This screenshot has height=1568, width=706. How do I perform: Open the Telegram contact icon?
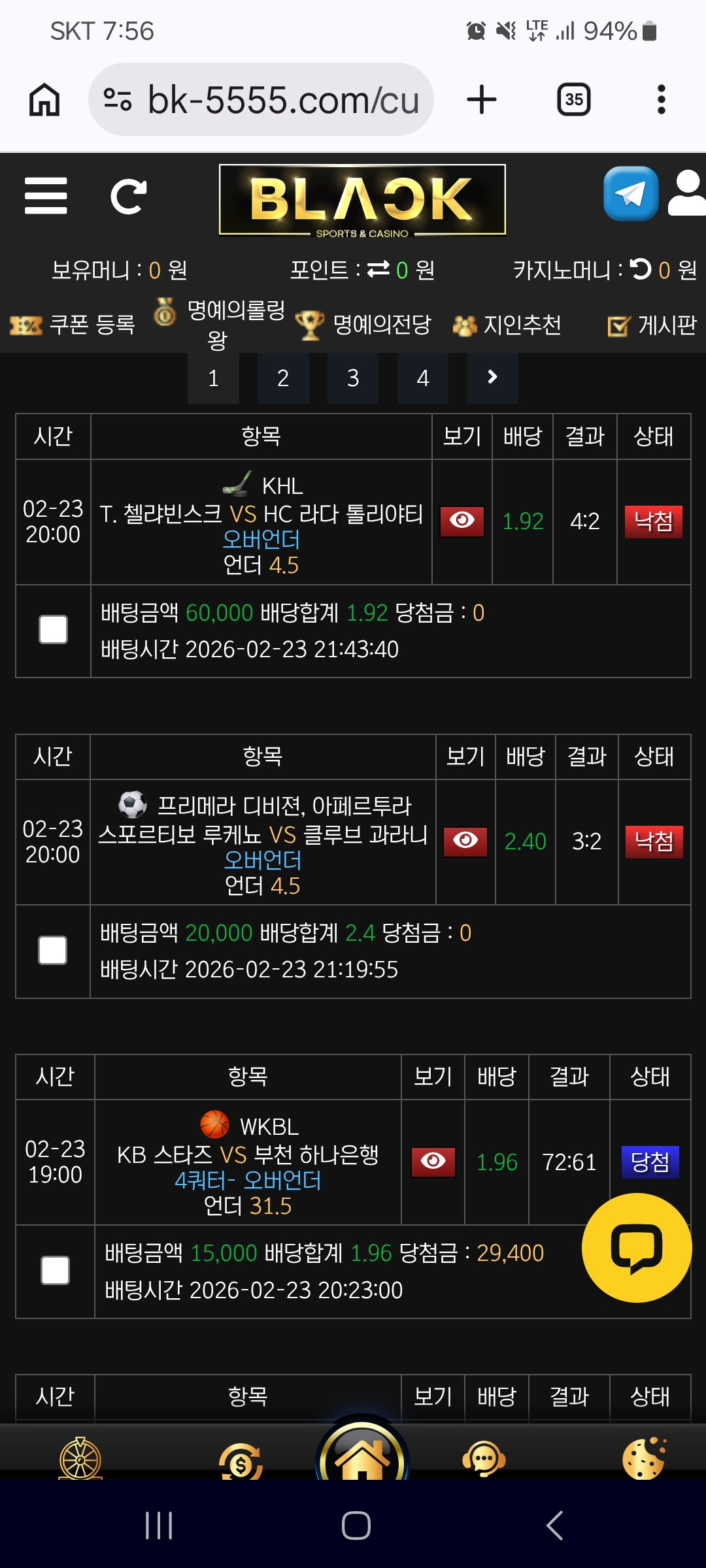(x=631, y=194)
